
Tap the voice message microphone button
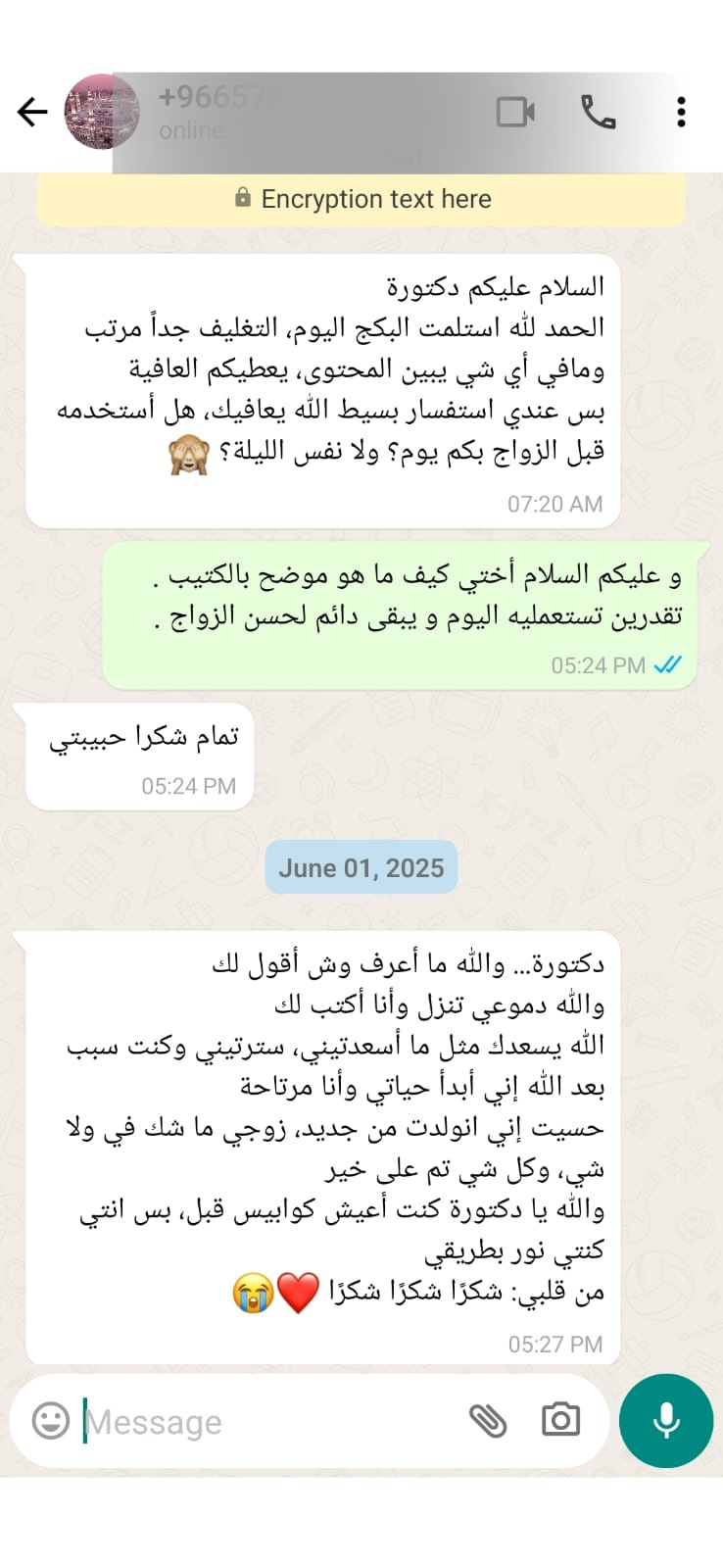[666, 1420]
